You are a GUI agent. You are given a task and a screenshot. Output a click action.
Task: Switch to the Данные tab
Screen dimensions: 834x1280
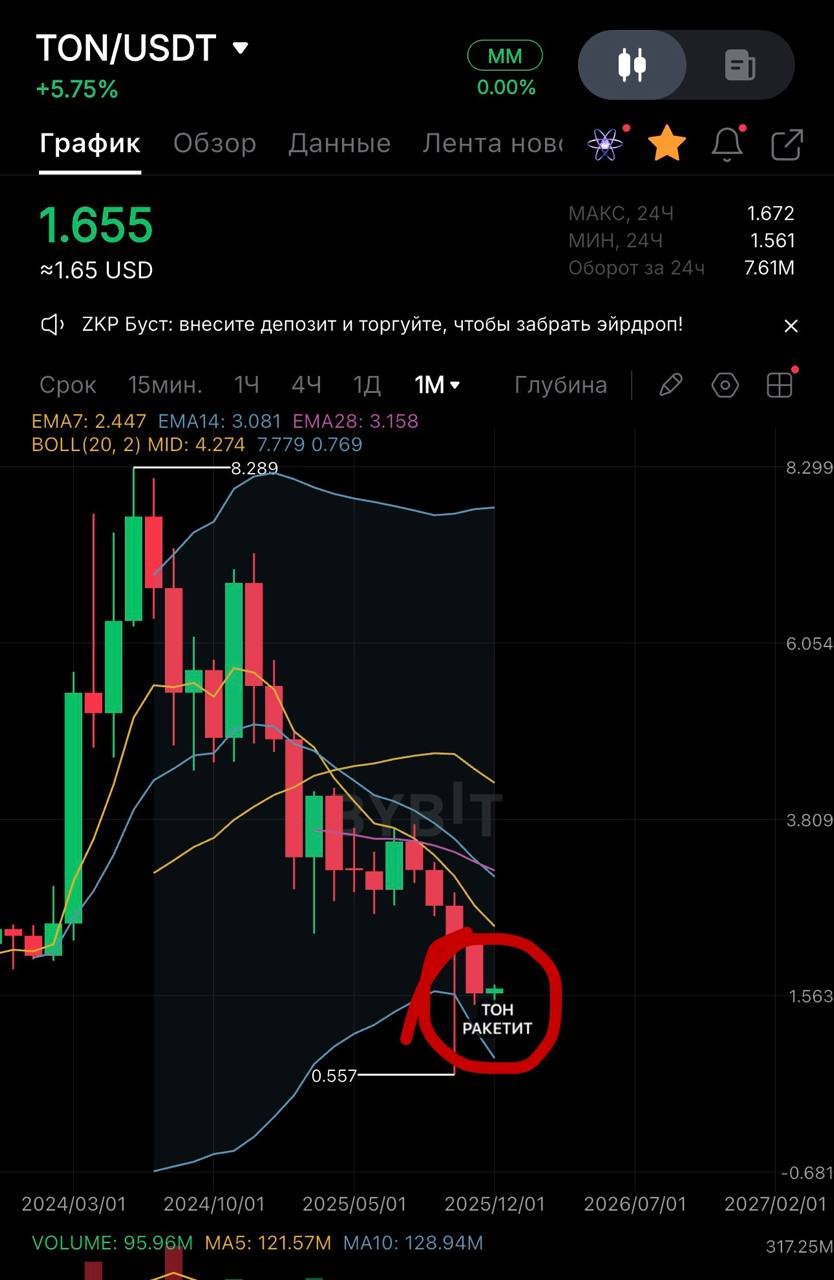tap(339, 144)
